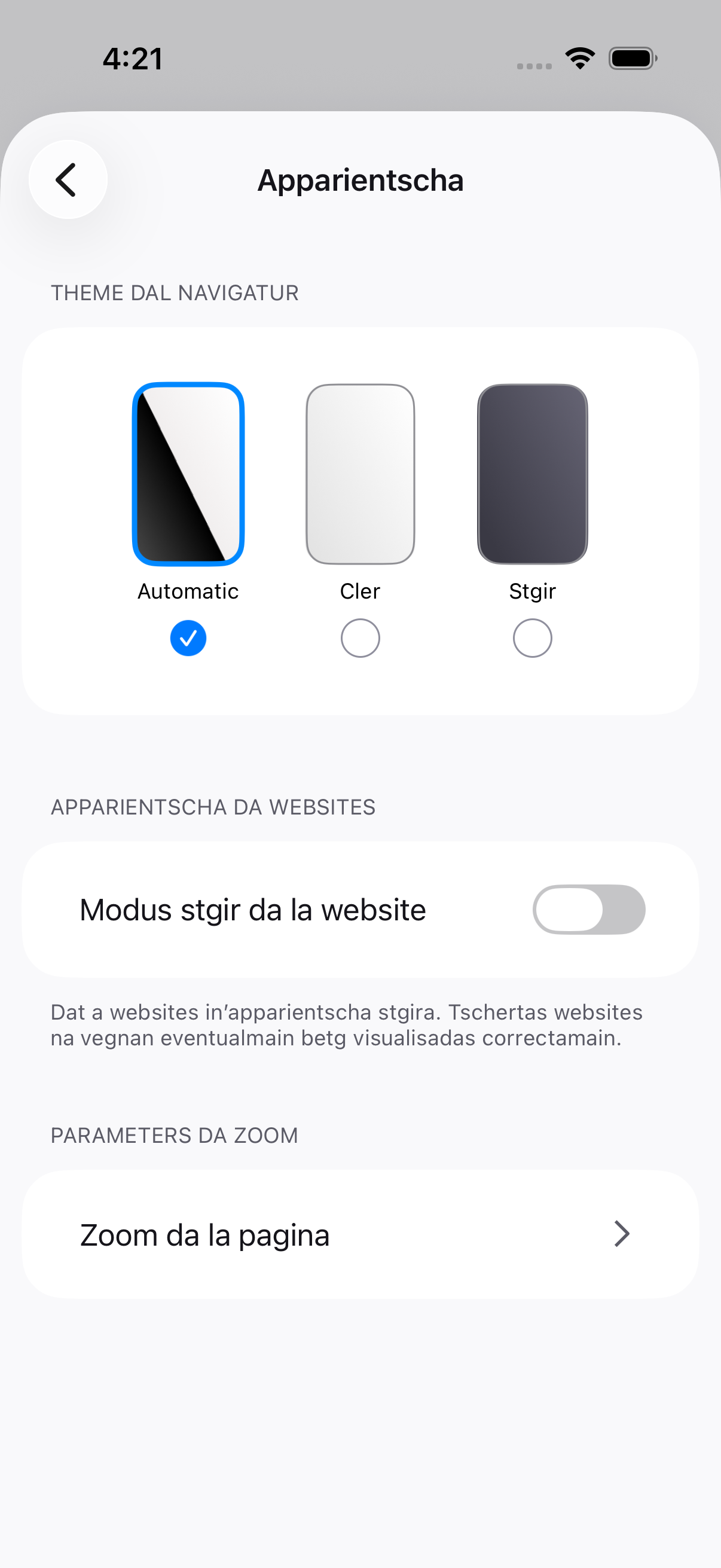The width and height of the screenshot is (721, 1568).
Task: Choose the Cler theme preview
Action: click(x=360, y=474)
